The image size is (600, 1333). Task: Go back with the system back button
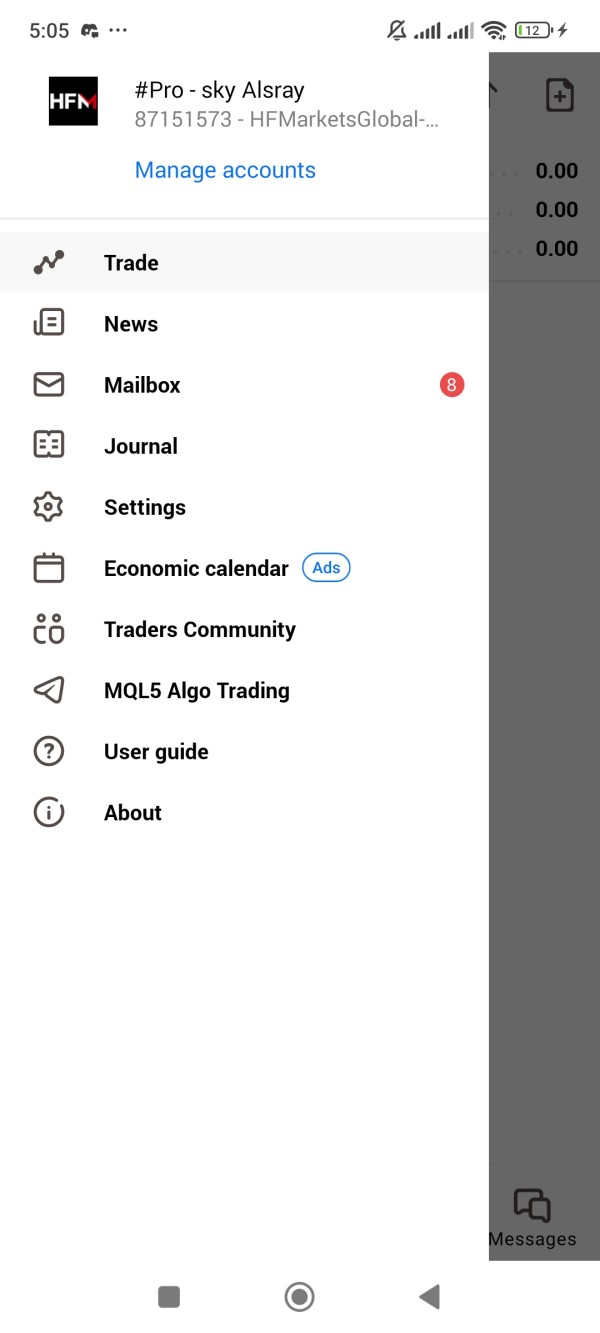click(429, 1297)
